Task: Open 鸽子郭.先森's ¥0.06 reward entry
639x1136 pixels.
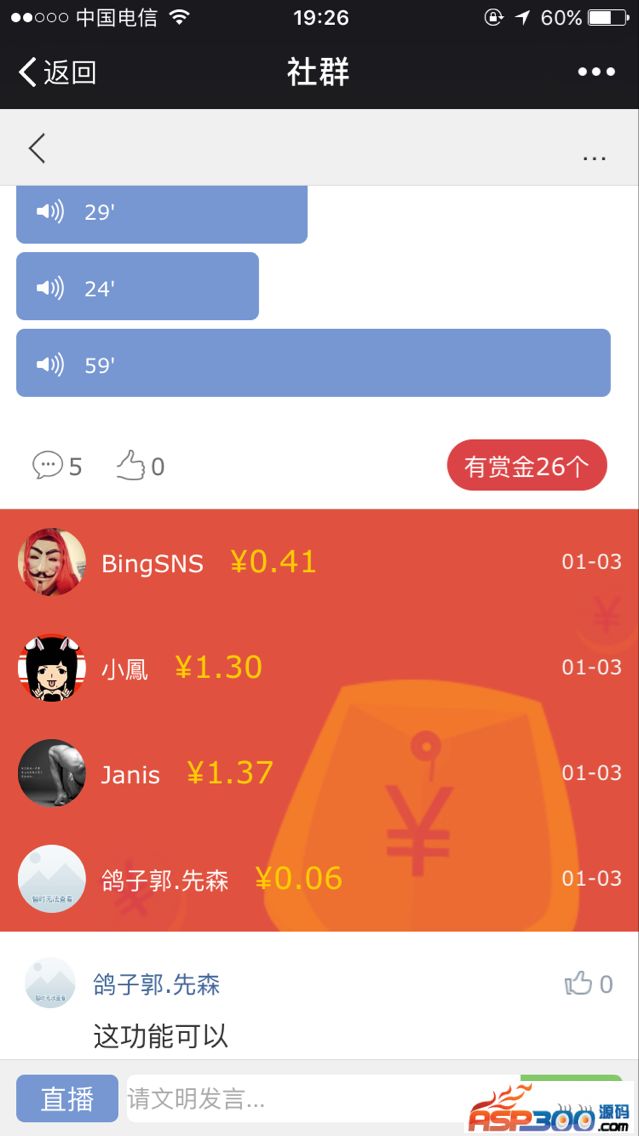Action: [x=320, y=879]
